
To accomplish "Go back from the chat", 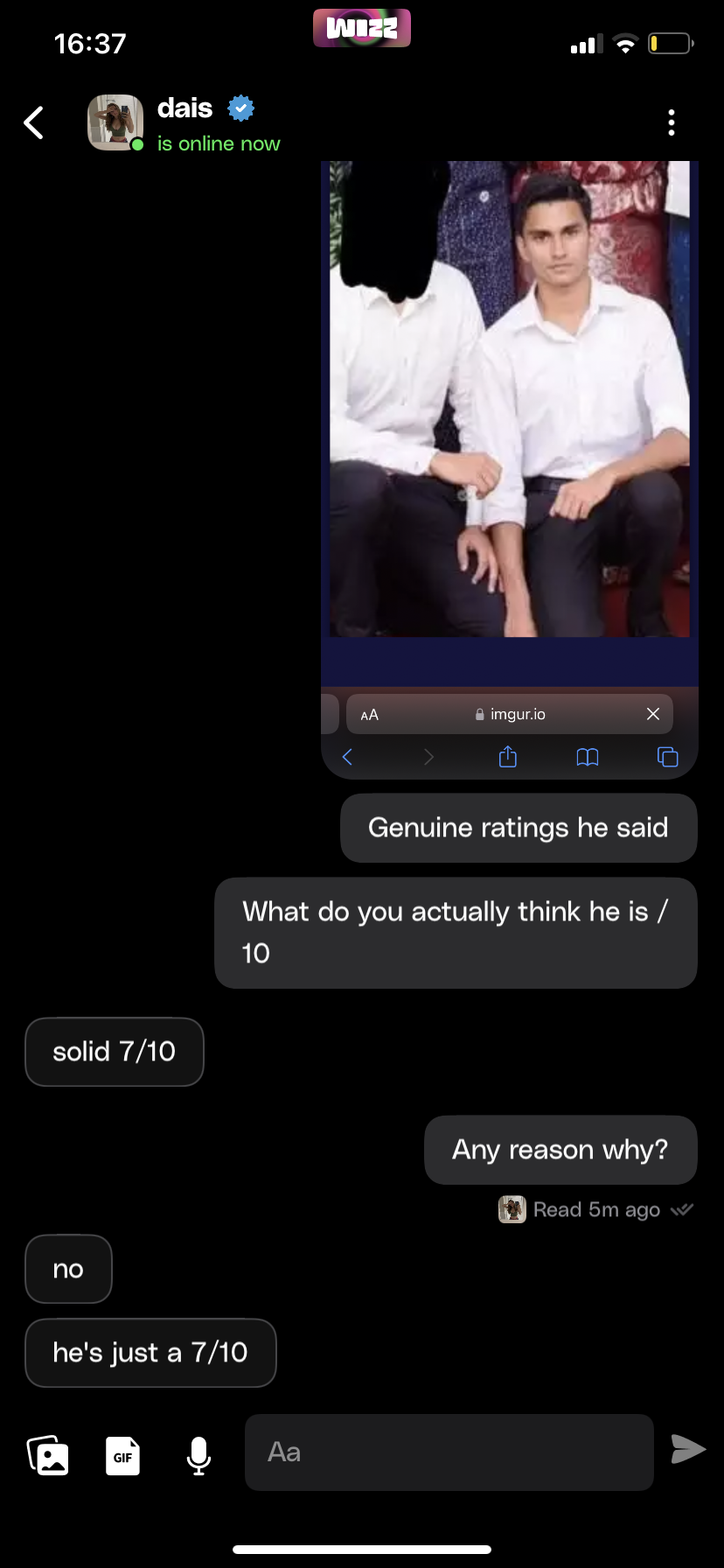I will pos(34,123).
